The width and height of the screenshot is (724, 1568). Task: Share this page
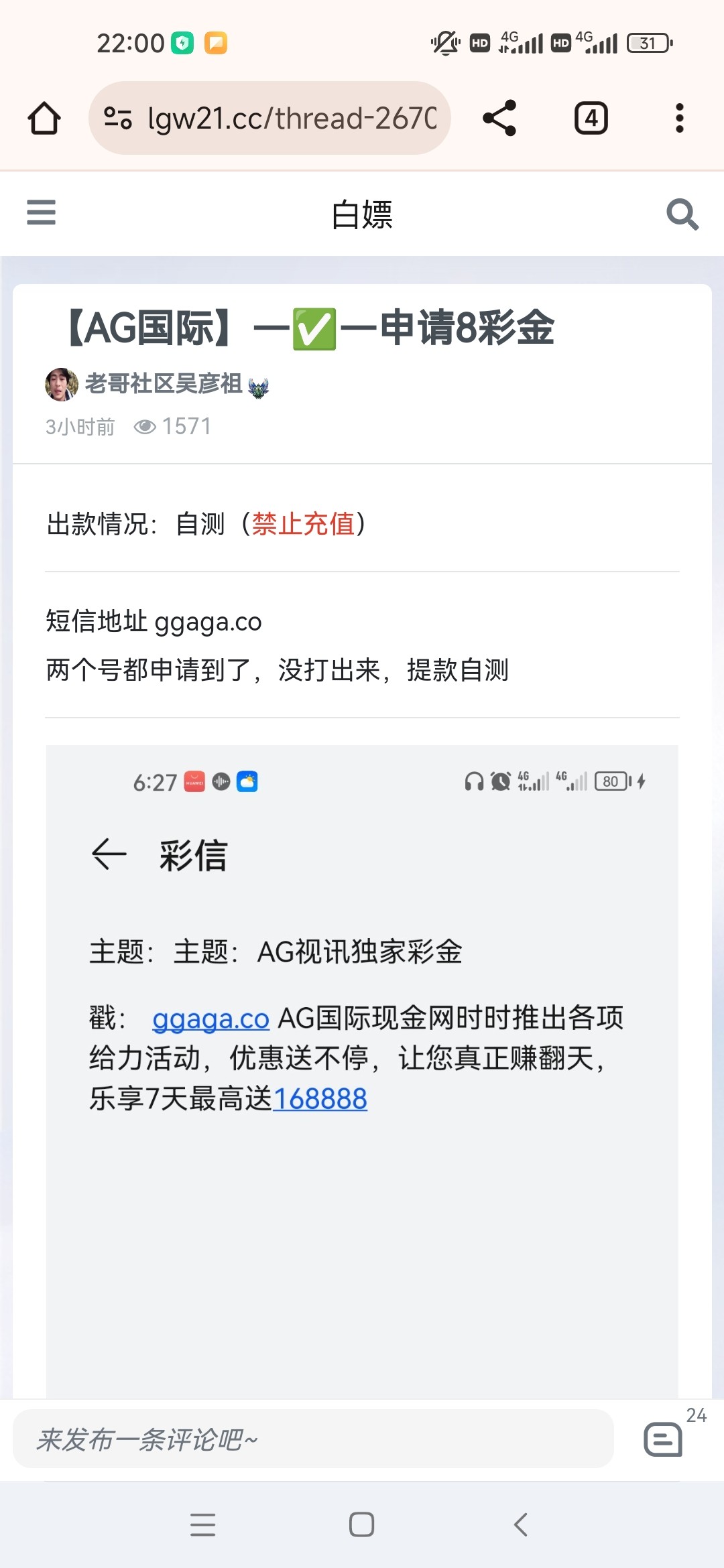point(499,119)
